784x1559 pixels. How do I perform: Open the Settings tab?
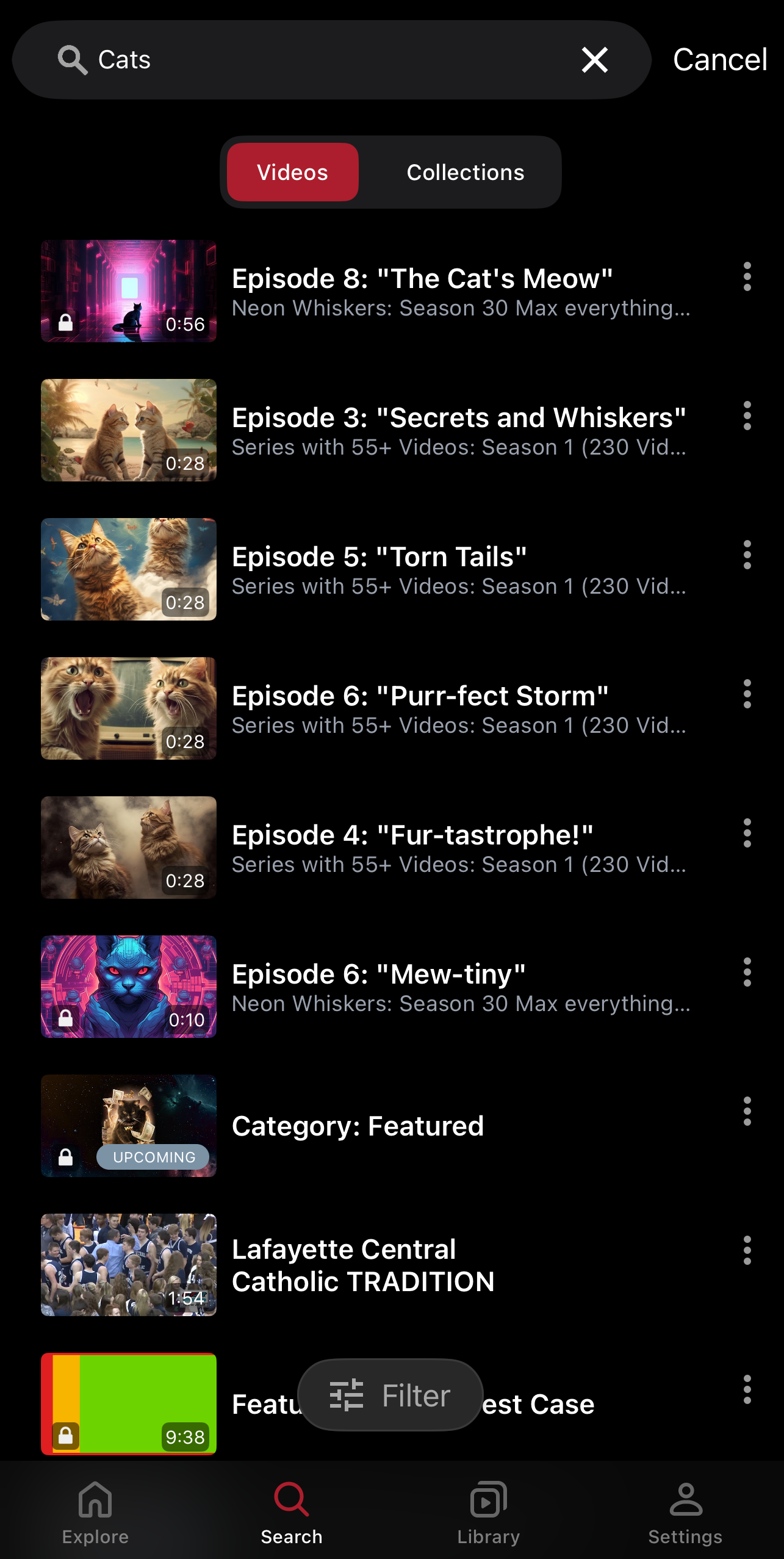click(x=685, y=1512)
